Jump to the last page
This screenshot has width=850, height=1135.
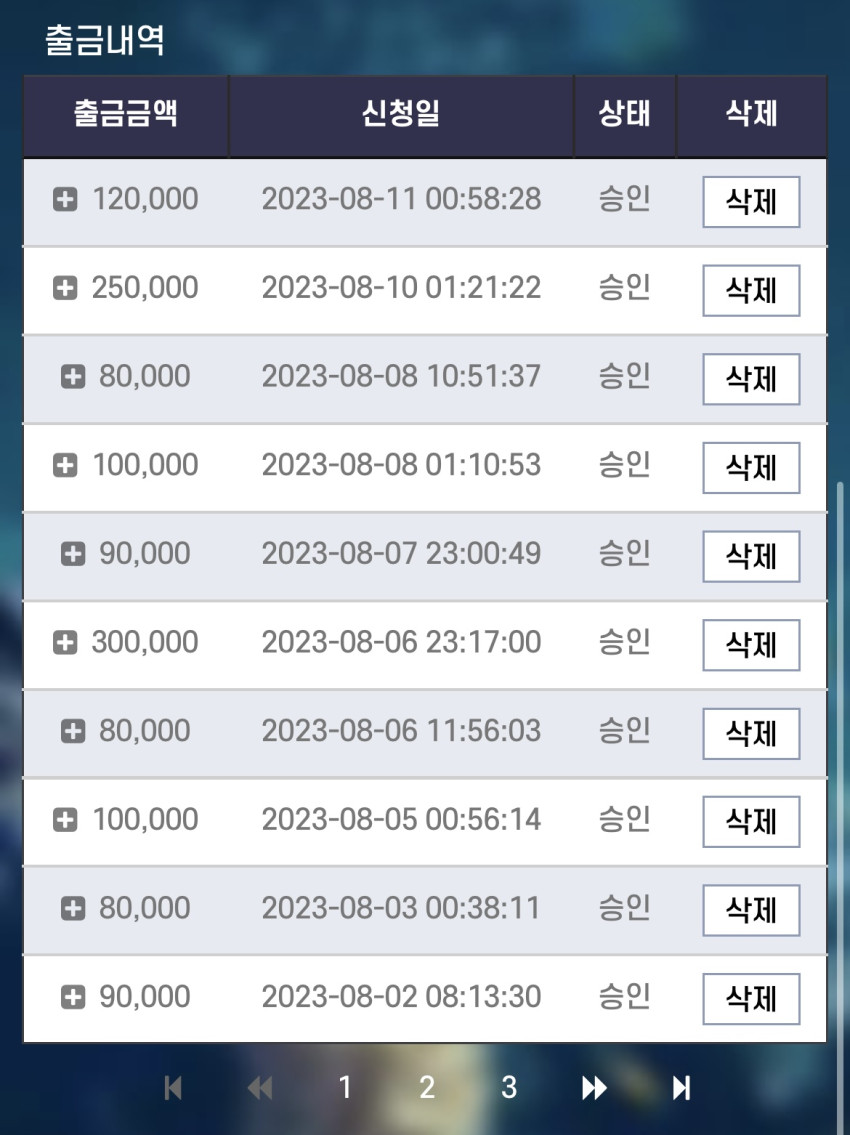pyautogui.click(x=681, y=1088)
